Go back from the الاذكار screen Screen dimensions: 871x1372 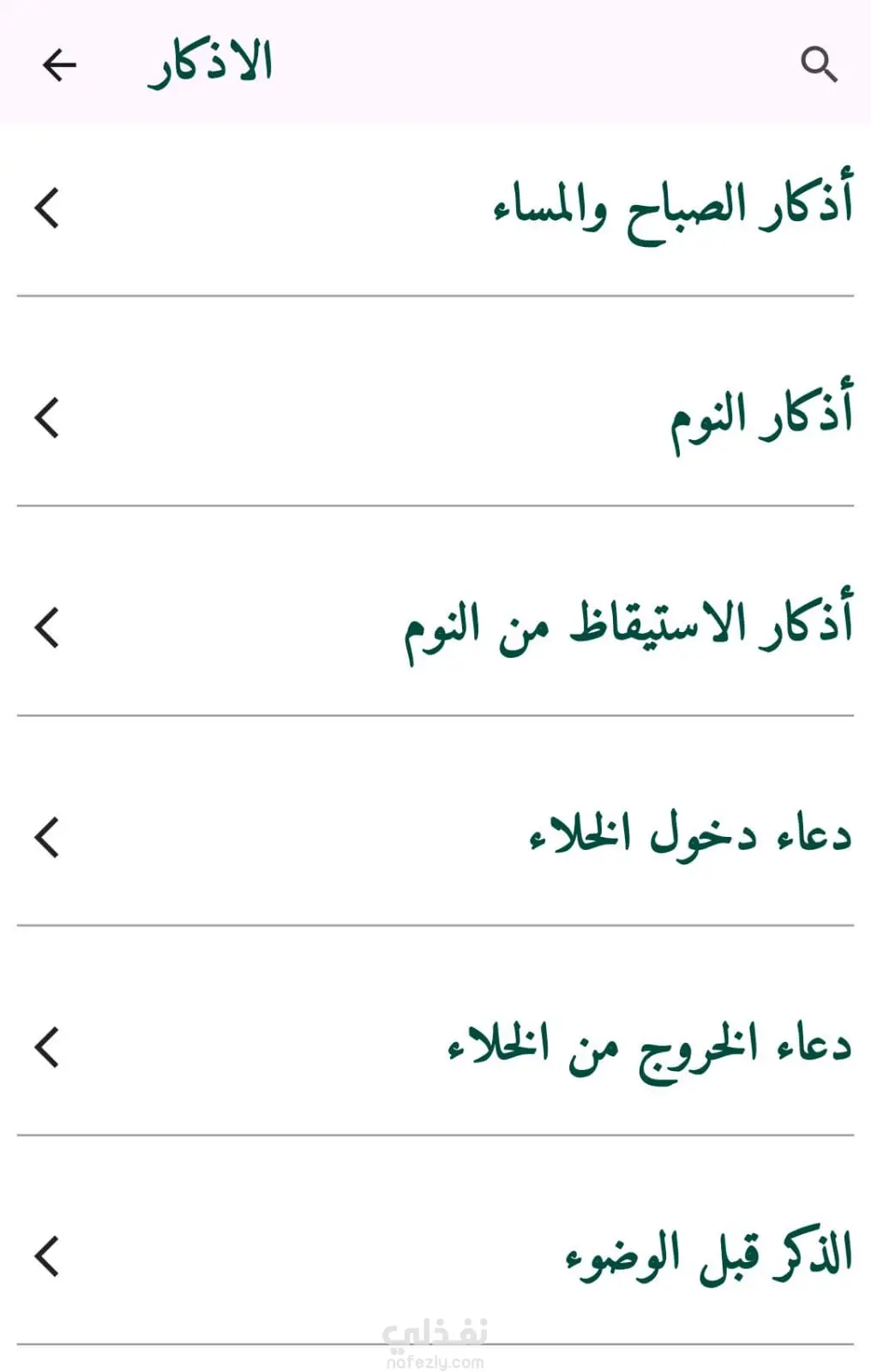59,64
